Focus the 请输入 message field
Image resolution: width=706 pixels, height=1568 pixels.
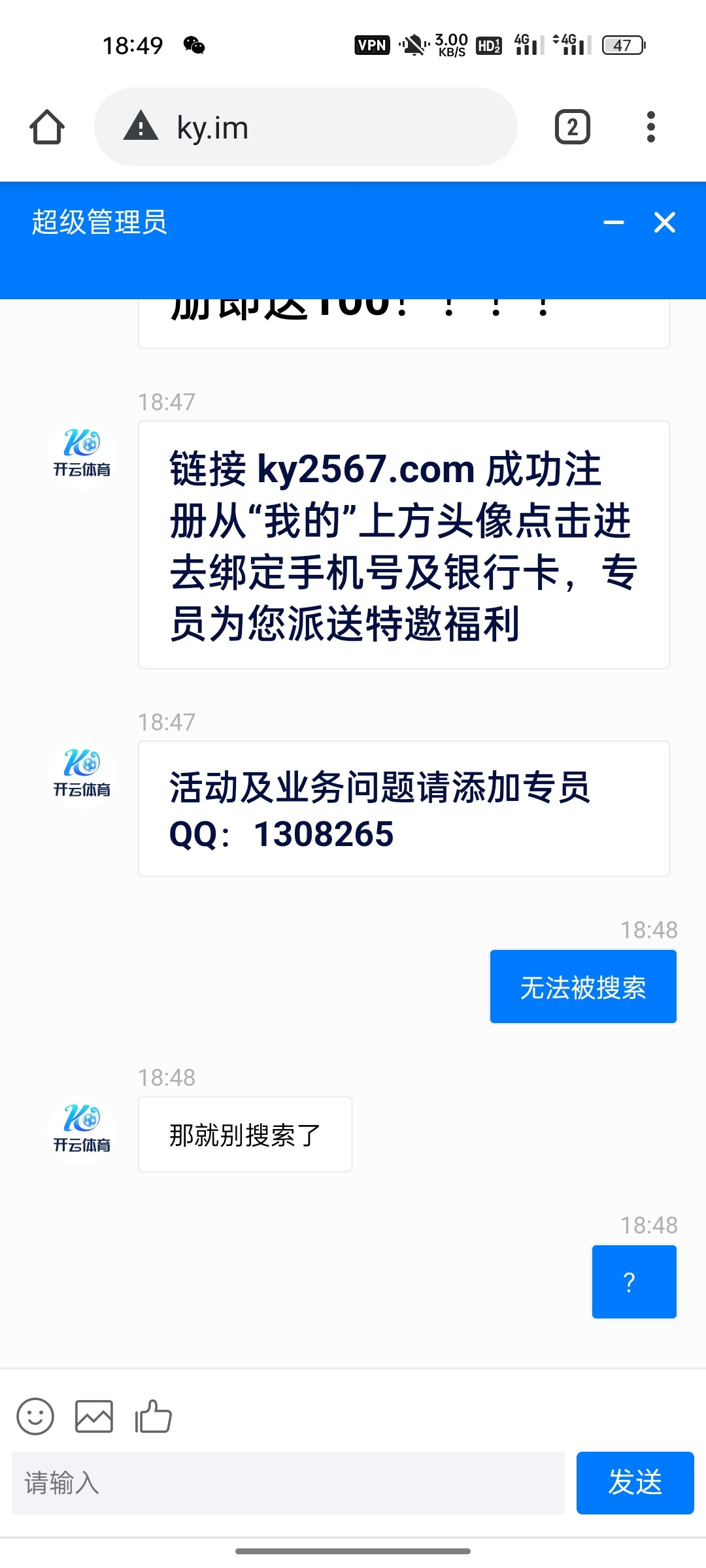[x=288, y=1483]
